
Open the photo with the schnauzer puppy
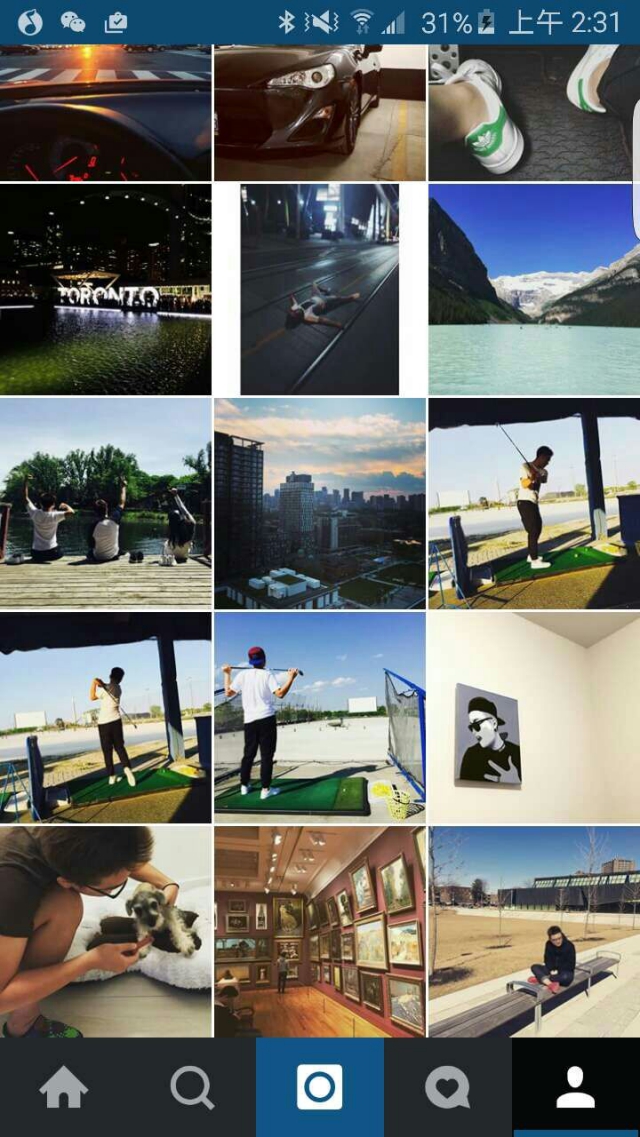[x=105, y=931]
